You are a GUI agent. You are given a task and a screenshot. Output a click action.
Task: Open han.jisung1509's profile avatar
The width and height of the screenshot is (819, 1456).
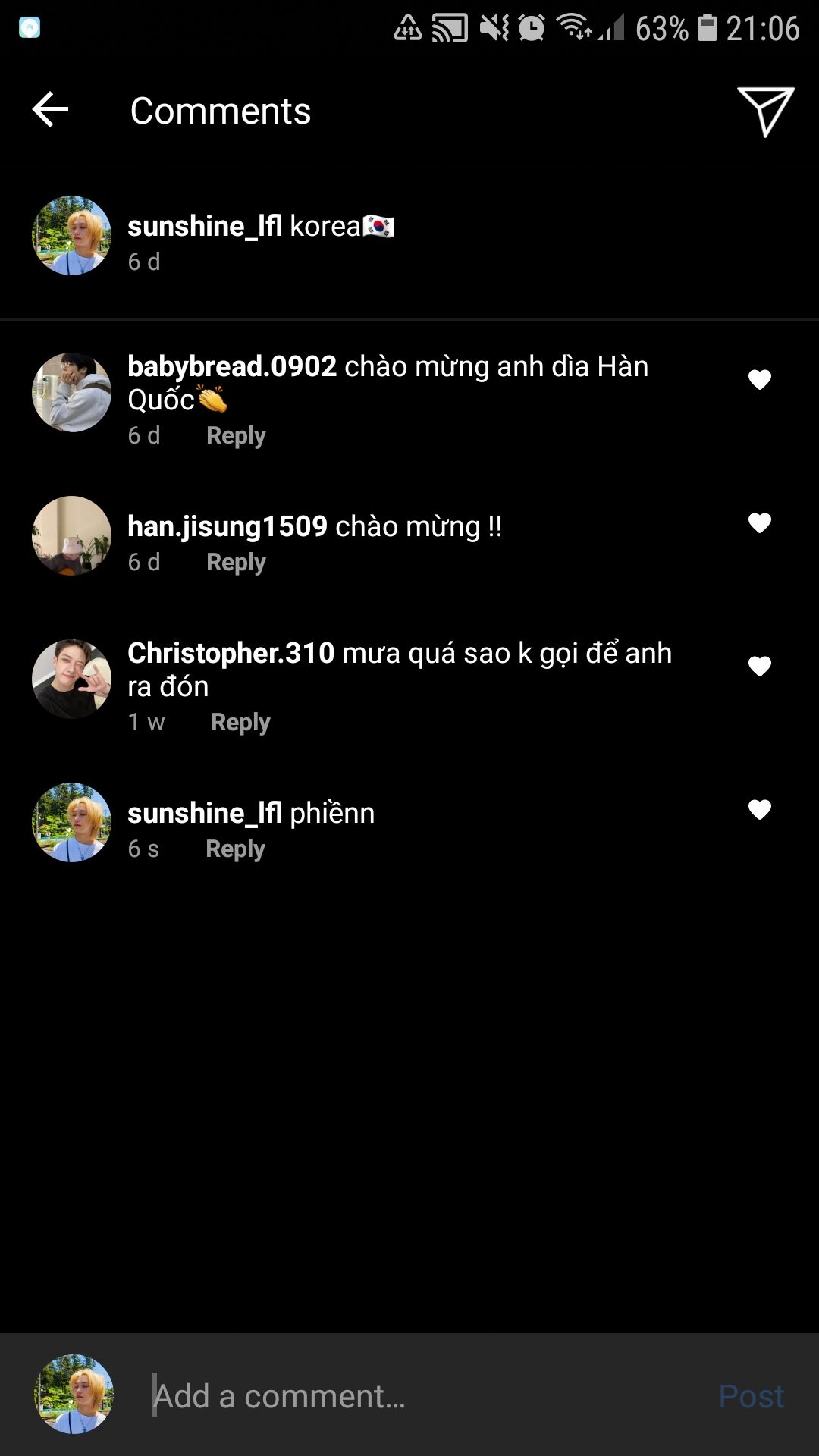[x=71, y=535]
